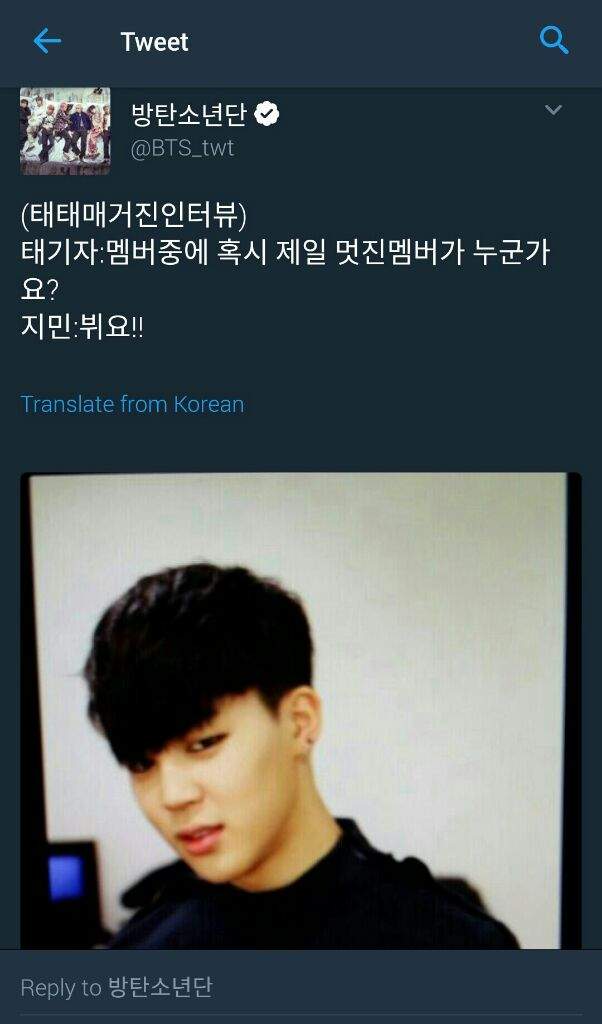Expand the tweet options dropdown arrow
Image resolution: width=602 pixels, height=1024 pixels.
point(553,110)
